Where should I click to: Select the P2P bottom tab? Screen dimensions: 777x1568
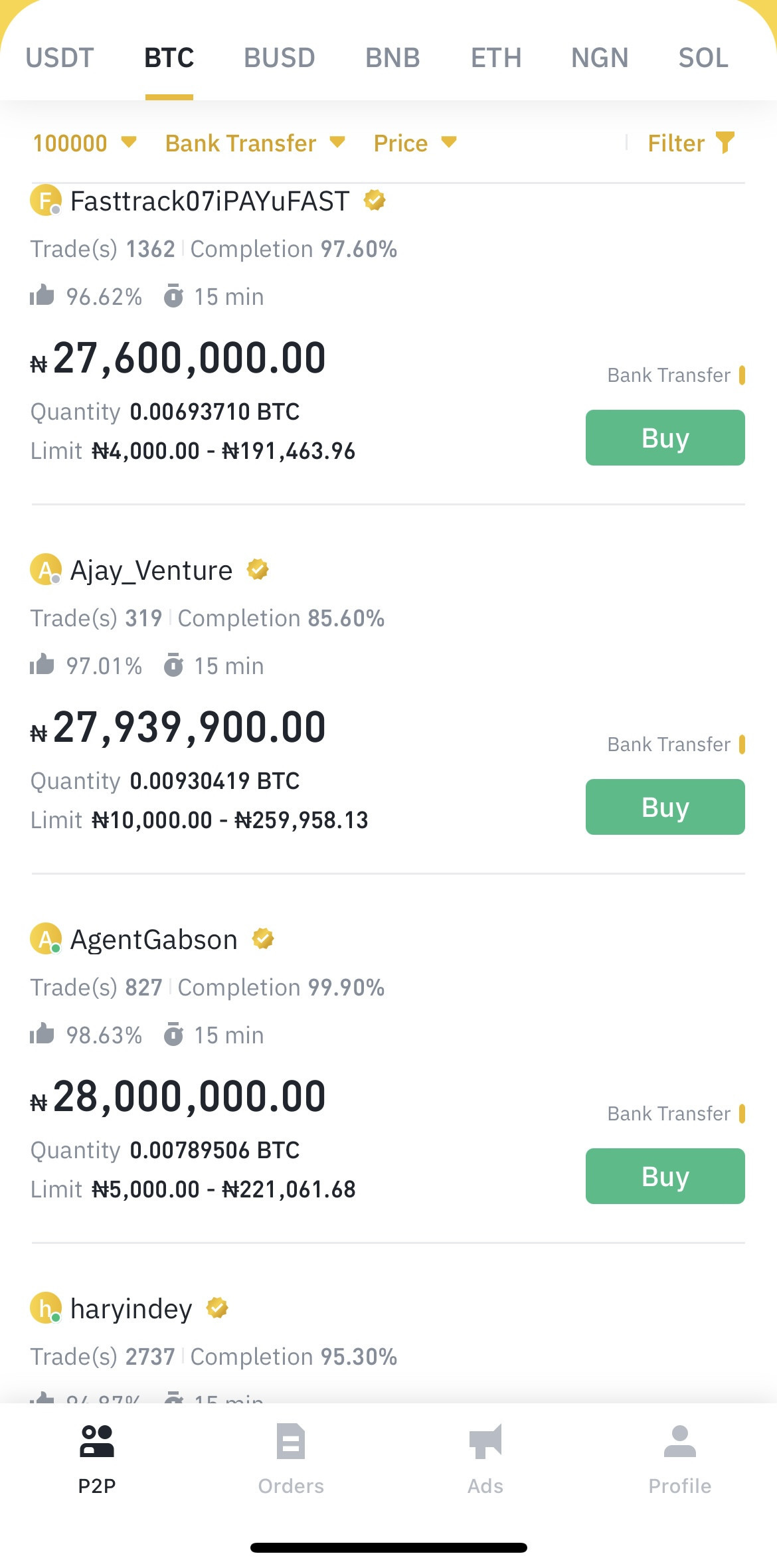(97, 1458)
